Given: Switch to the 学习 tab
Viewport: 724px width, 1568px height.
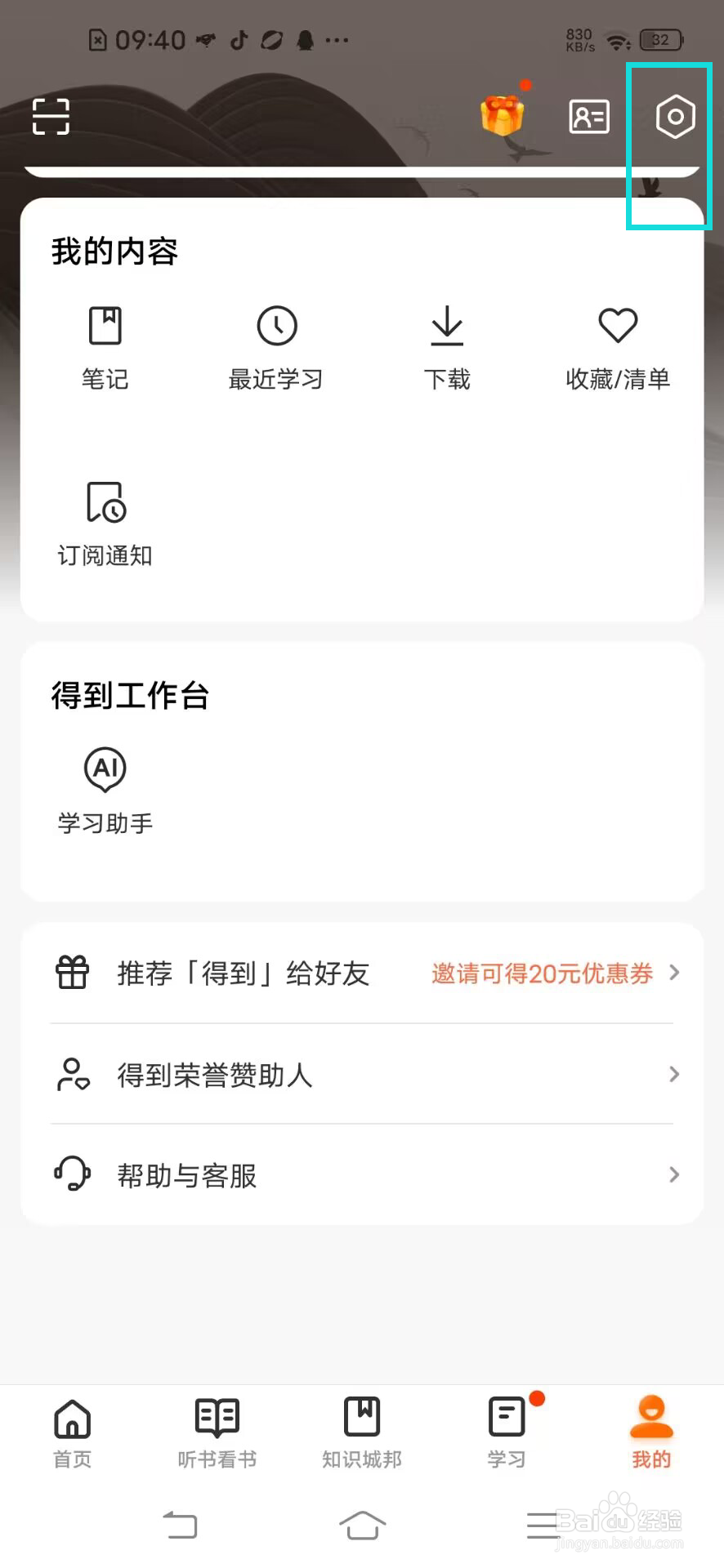Looking at the screenshot, I should 507,1432.
